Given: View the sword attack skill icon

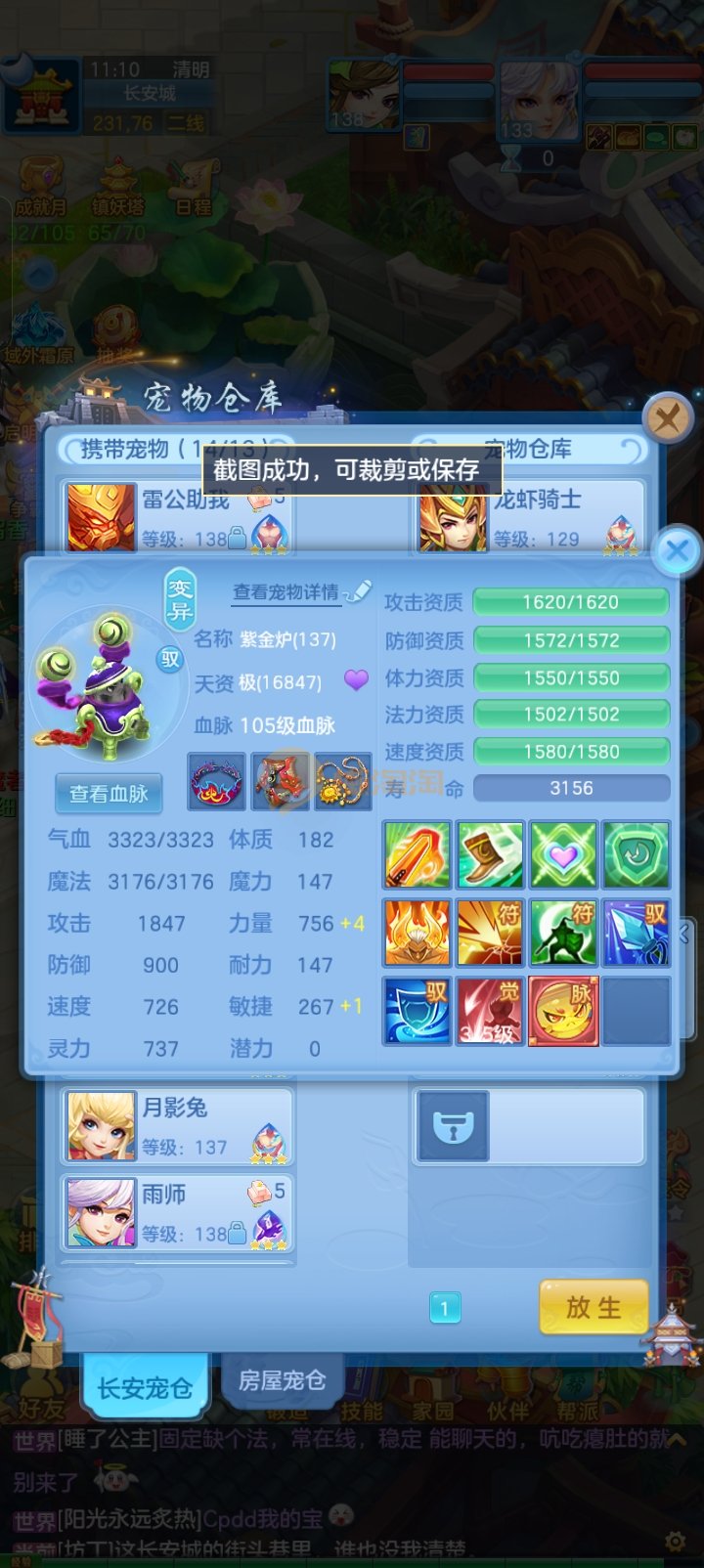Looking at the screenshot, I should pyautogui.click(x=418, y=854).
